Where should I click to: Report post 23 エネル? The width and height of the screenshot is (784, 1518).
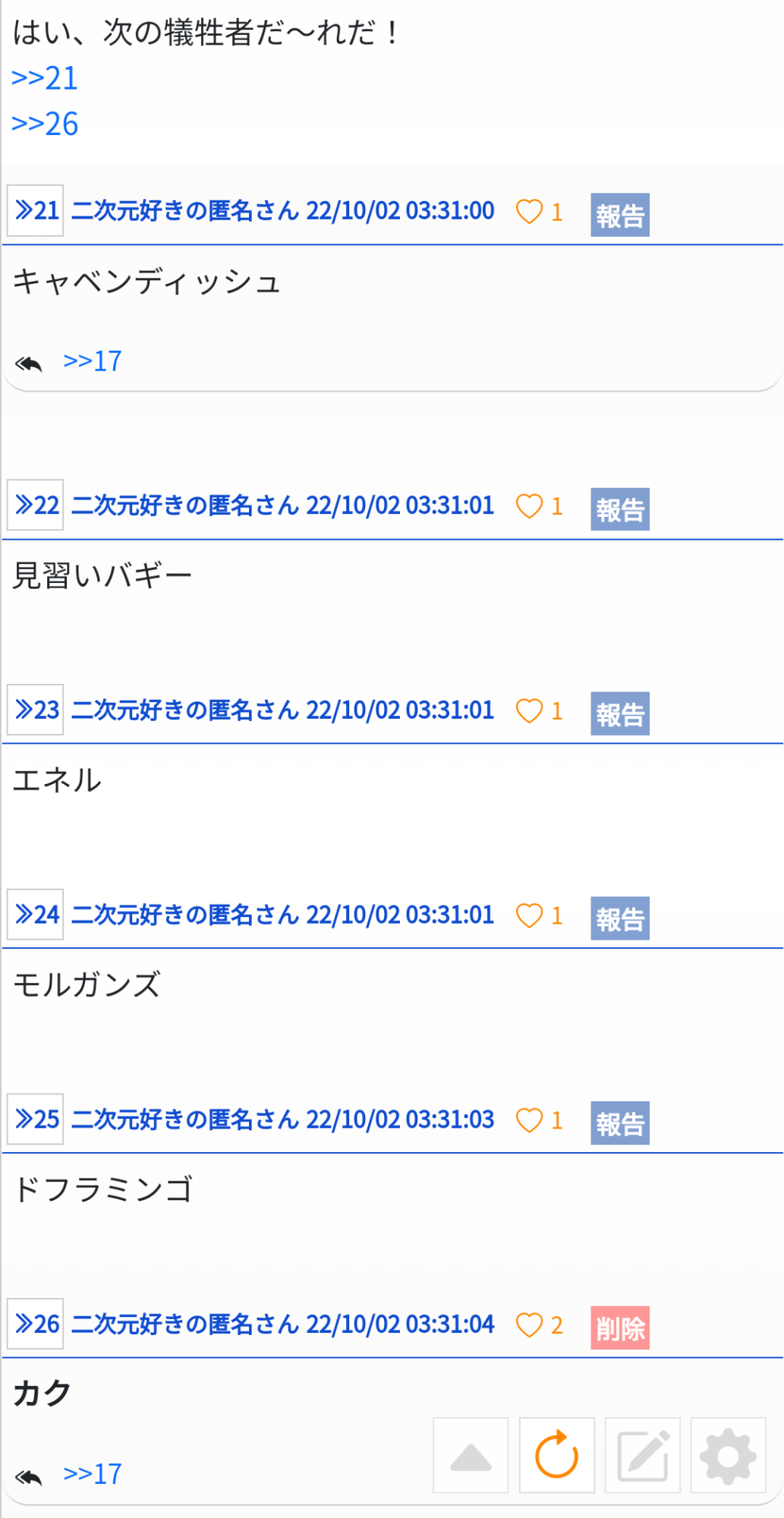pos(620,713)
